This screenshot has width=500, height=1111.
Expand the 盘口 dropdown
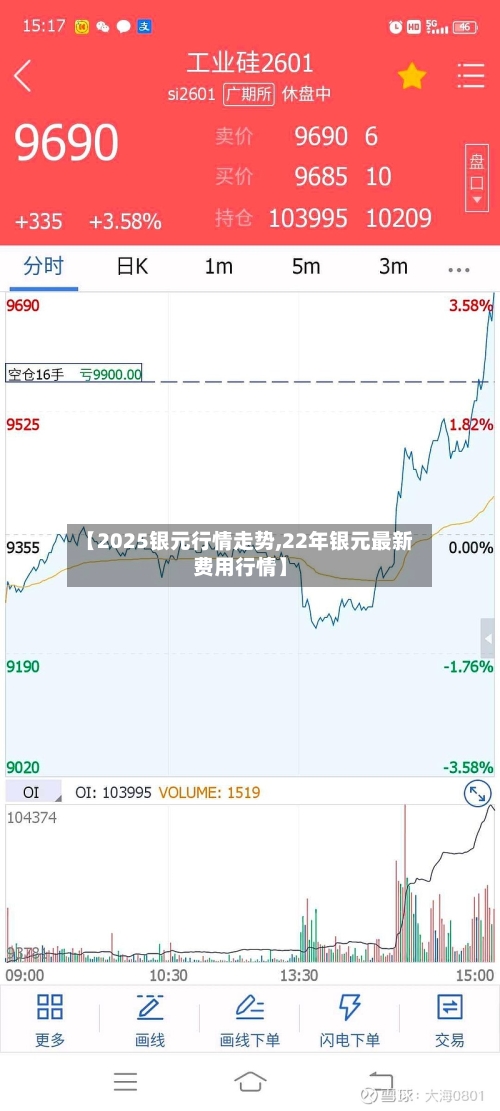(x=476, y=177)
